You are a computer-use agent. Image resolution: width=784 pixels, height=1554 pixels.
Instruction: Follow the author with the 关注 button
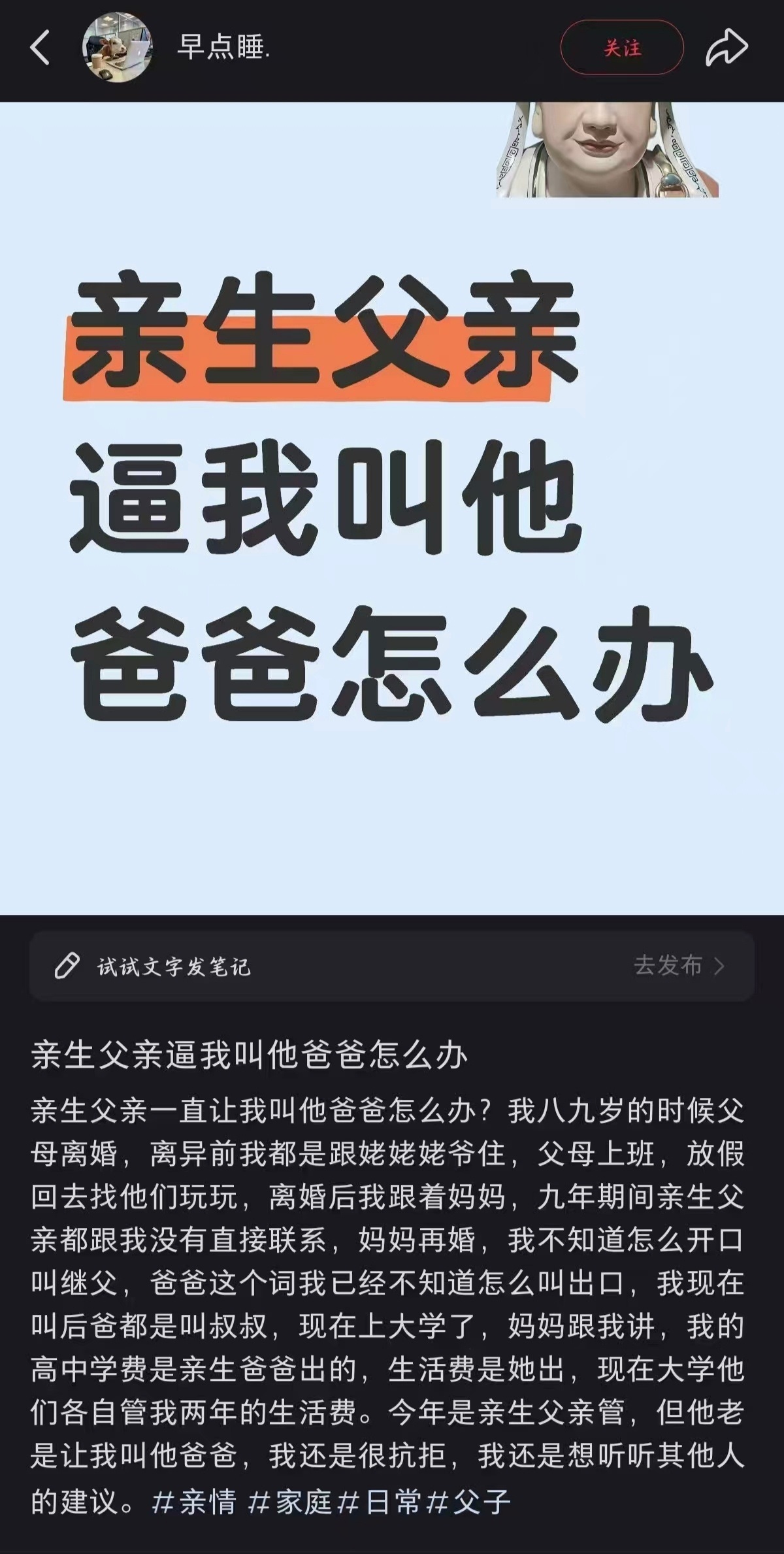(x=621, y=48)
